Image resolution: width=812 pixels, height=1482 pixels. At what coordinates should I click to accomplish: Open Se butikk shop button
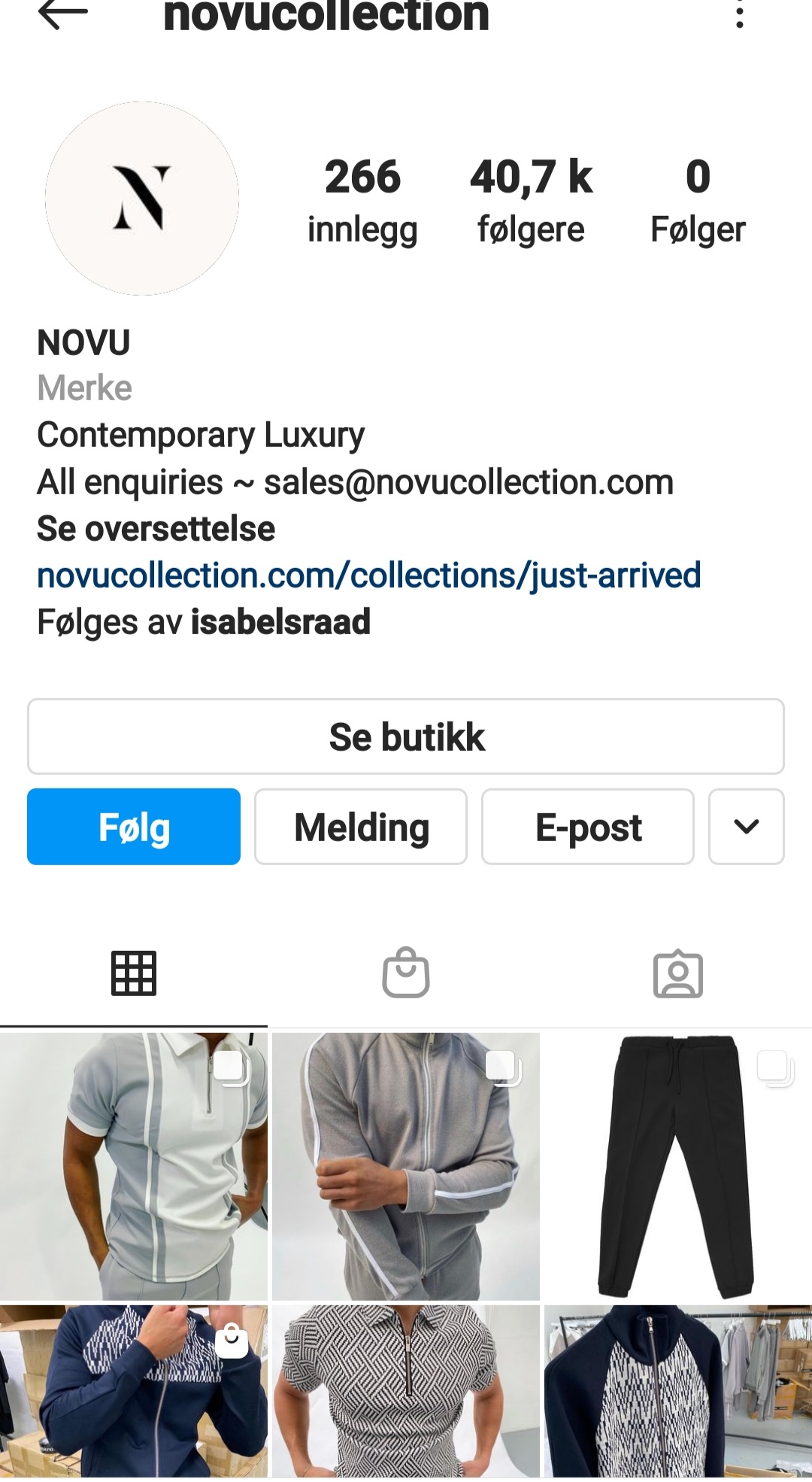point(406,736)
